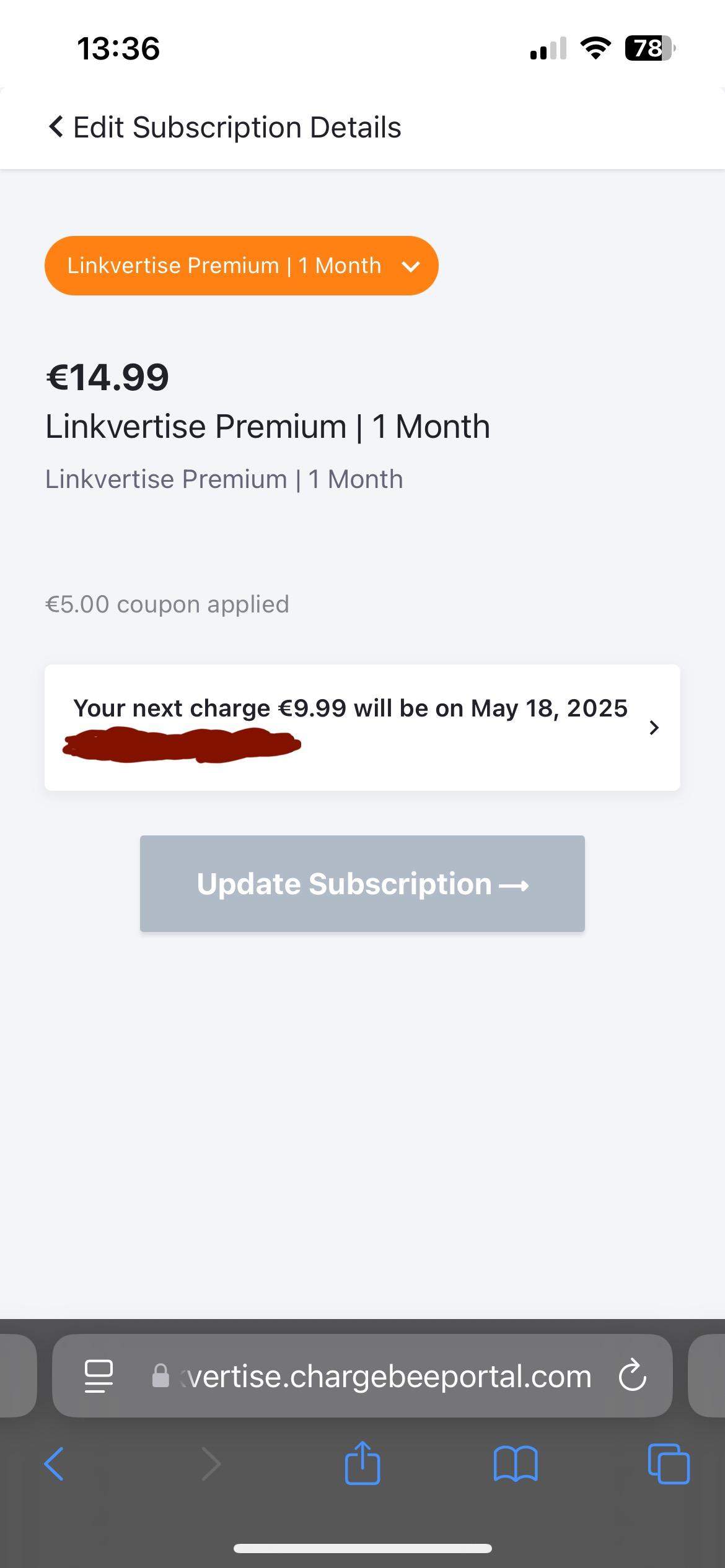Tap the Wi-Fi status icon
725x1568 pixels.
(x=596, y=48)
